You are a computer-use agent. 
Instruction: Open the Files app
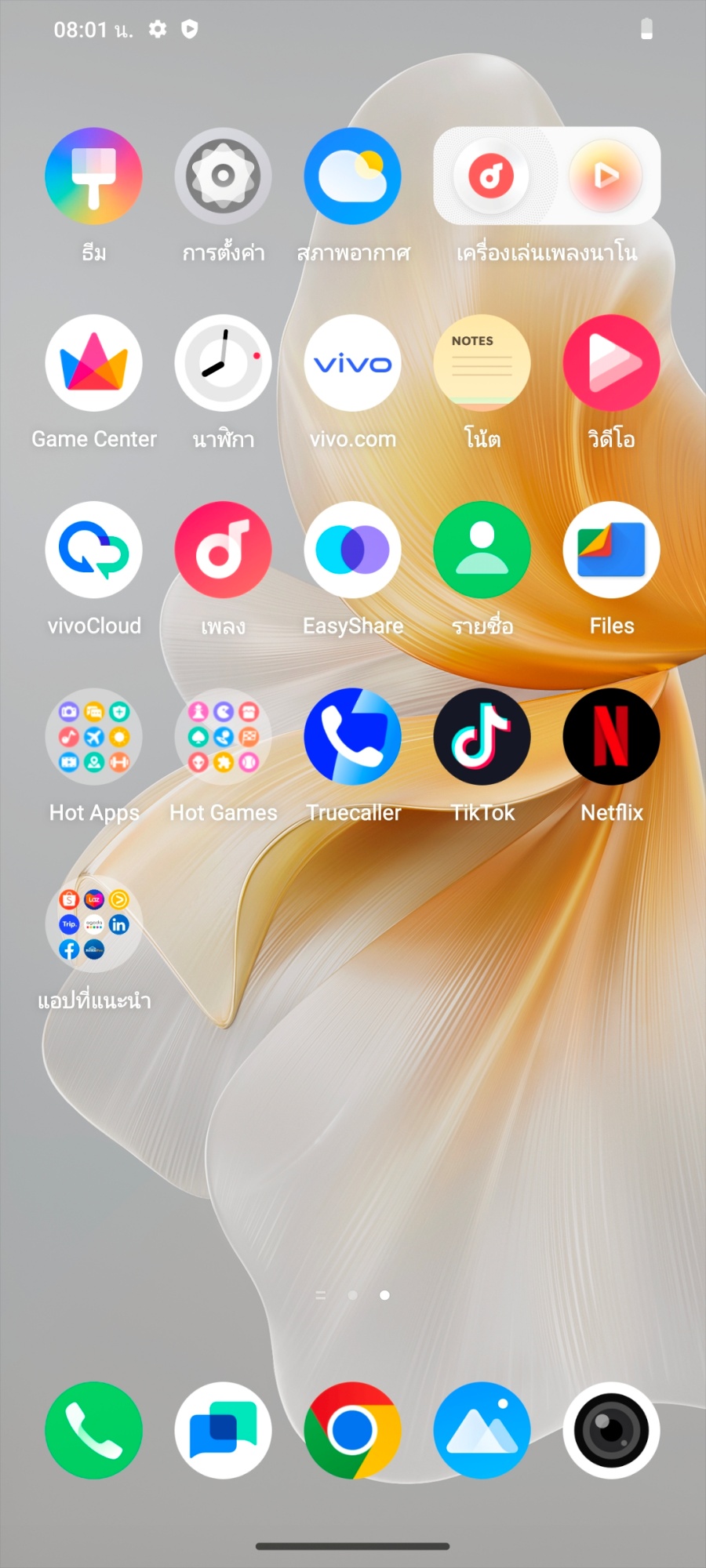click(611, 550)
